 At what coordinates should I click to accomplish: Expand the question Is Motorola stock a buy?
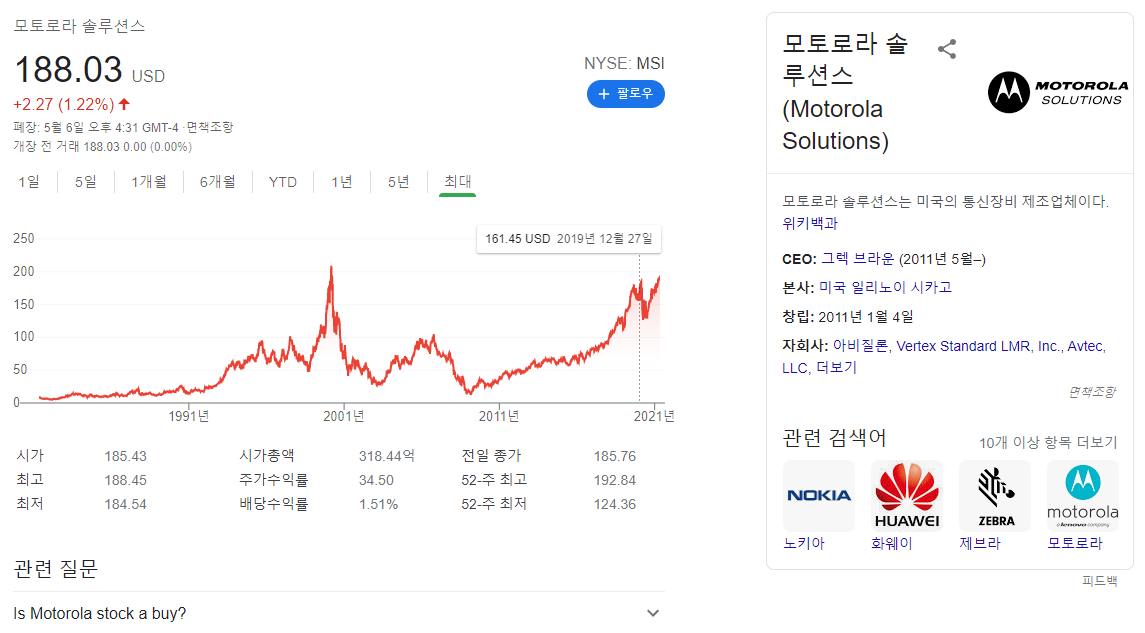click(339, 613)
